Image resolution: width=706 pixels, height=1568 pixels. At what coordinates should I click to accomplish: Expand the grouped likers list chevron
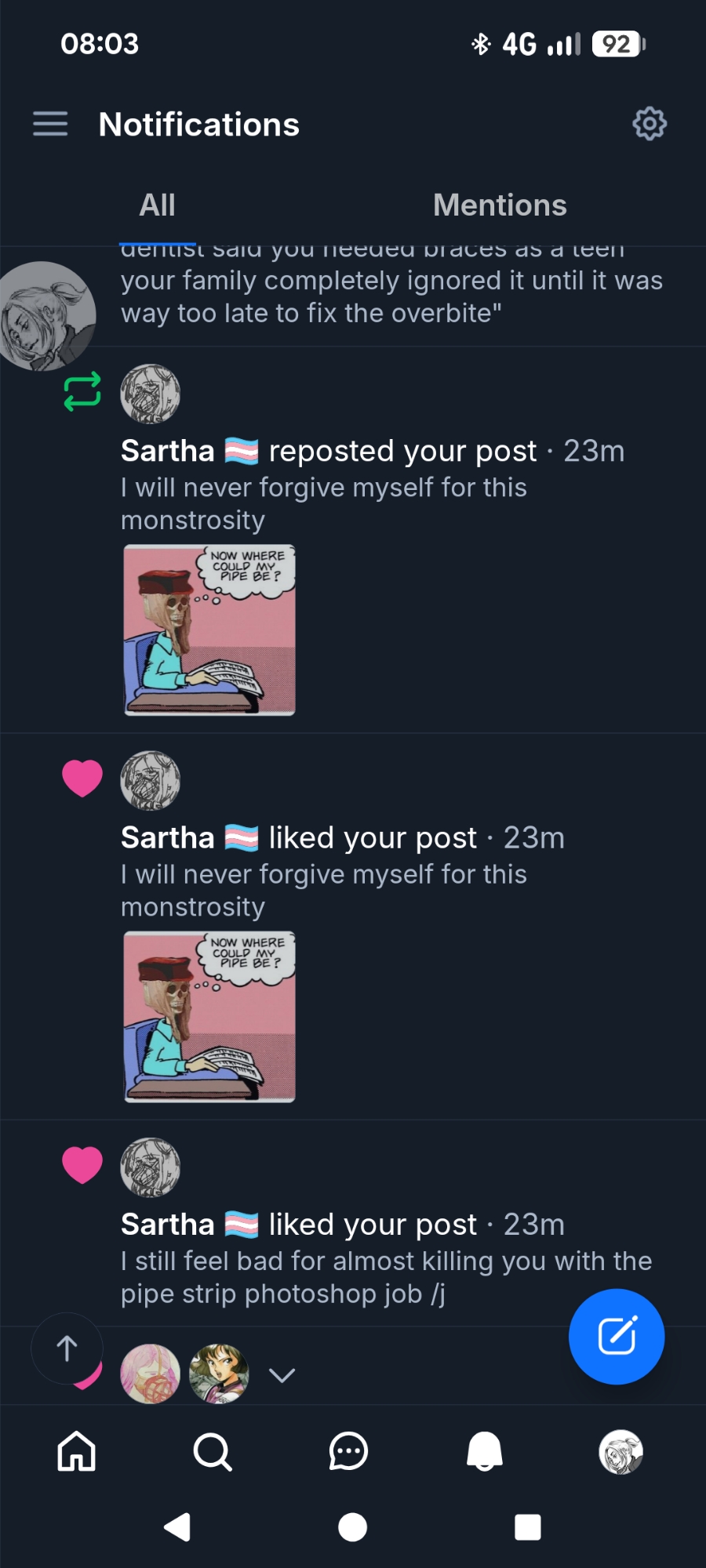[x=282, y=1375]
